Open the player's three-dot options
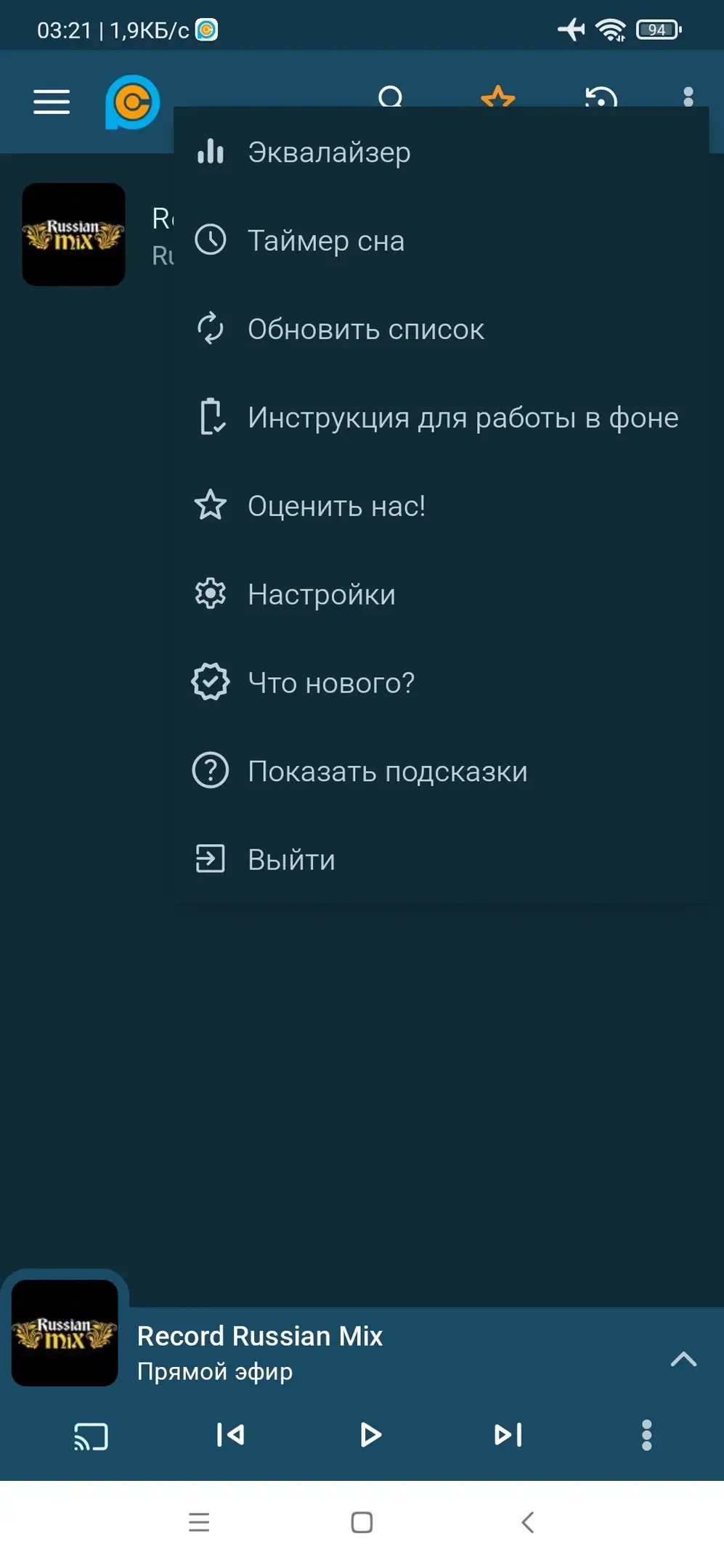This screenshot has height=1568, width=724. [x=646, y=1435]
